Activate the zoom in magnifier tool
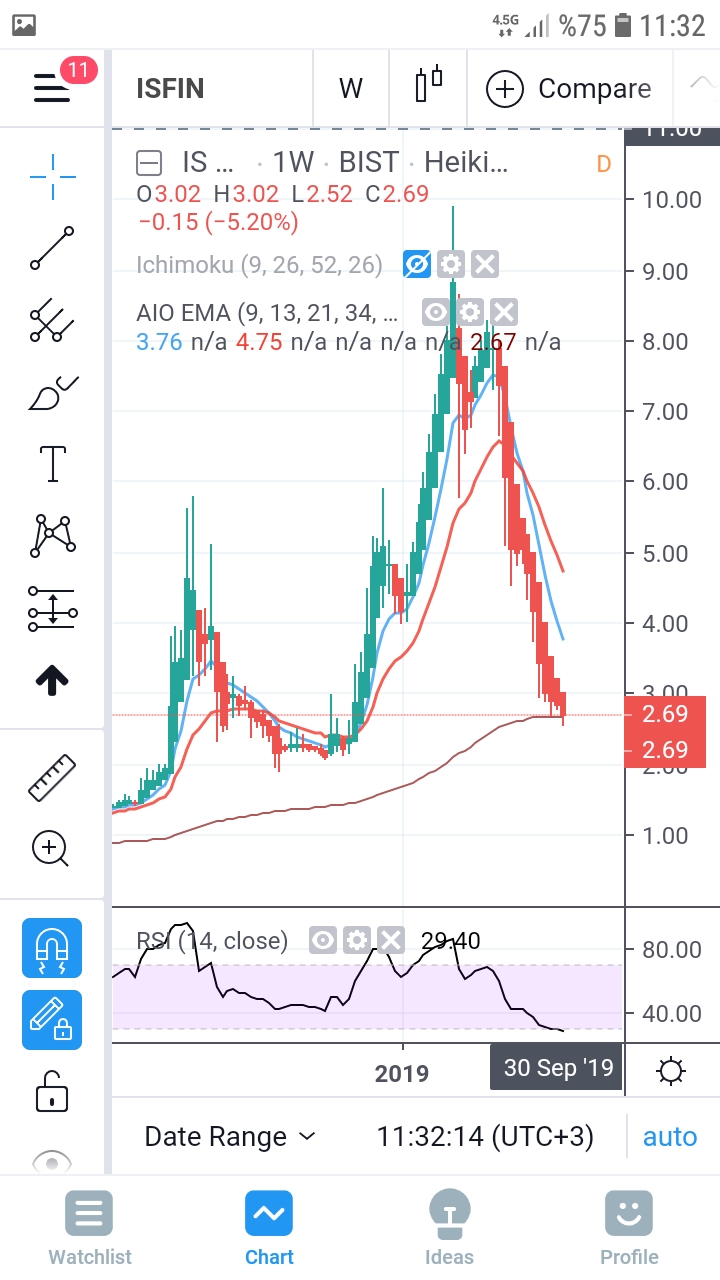 [x=50, y=849]
